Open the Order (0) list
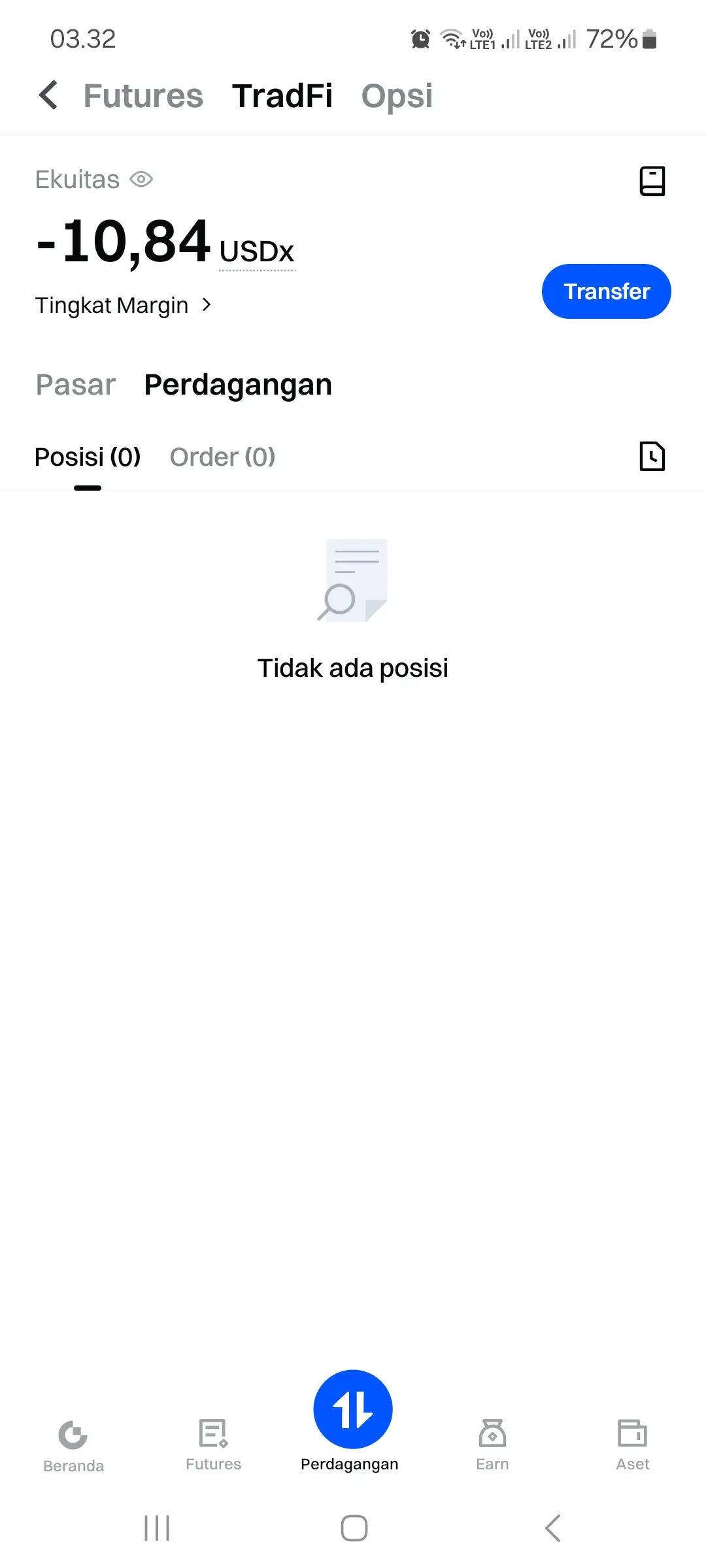Screen dimensions: 706x1568 click(222, 457)
